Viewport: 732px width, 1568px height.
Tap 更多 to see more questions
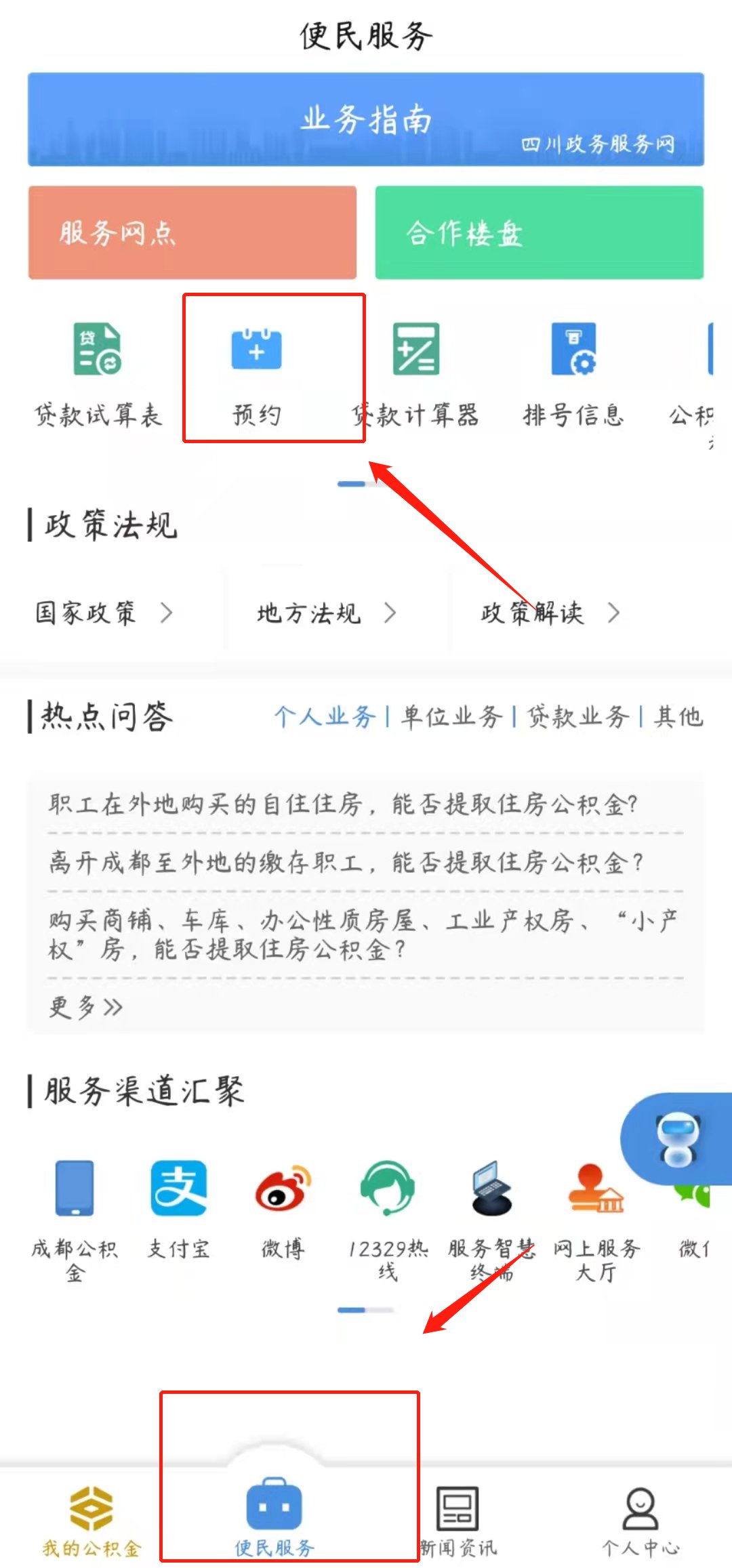click(x=85, y=1007)
